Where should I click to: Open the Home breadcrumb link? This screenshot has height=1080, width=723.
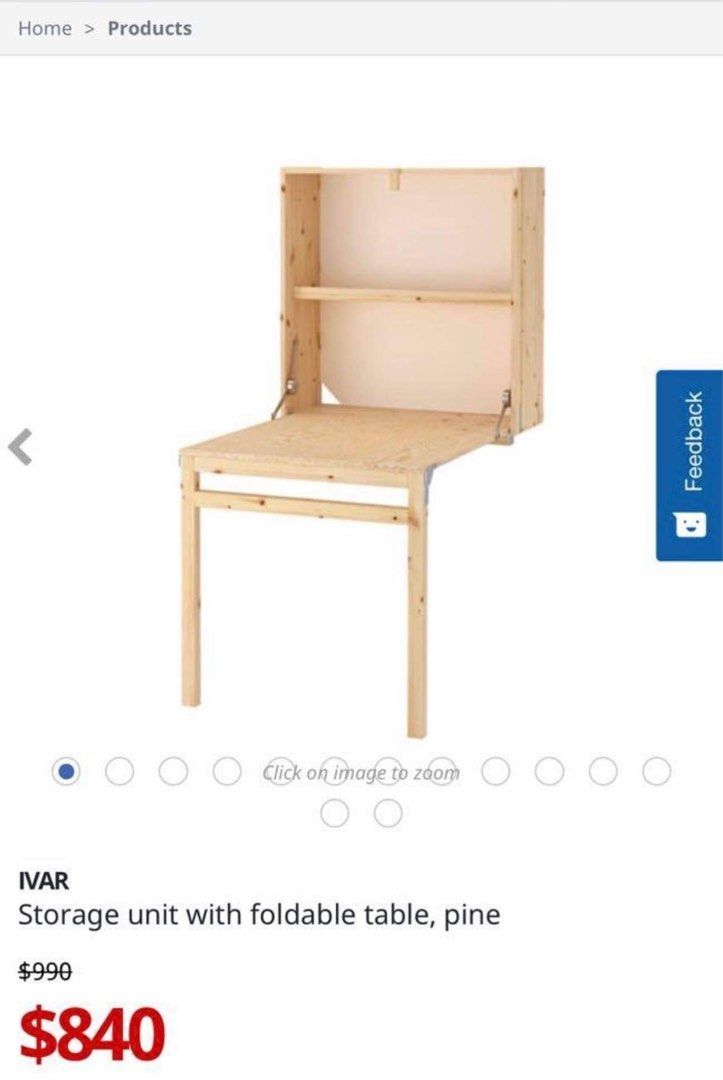[x=46, y=28]
